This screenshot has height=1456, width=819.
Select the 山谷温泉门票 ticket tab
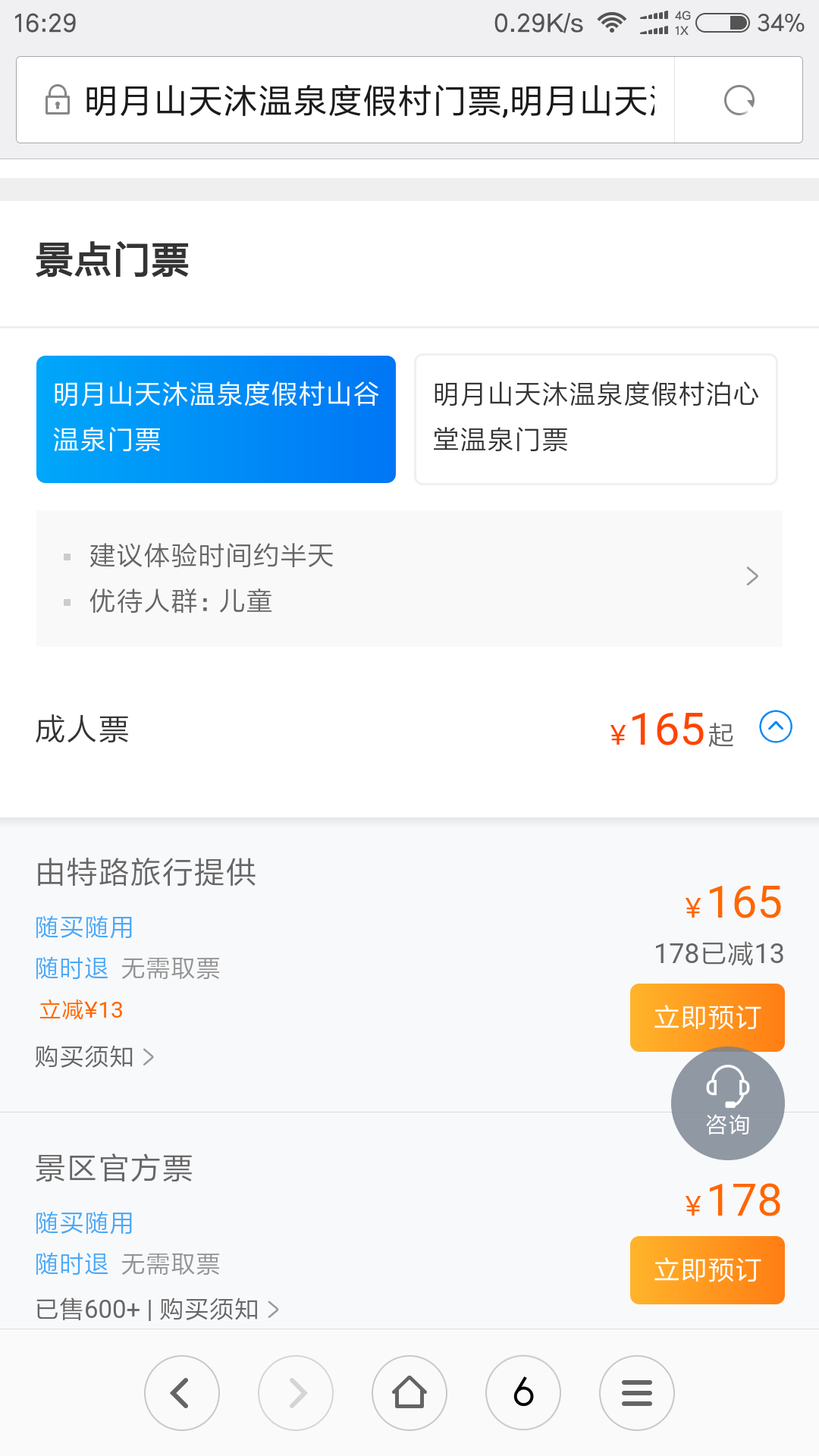click(x=216, y=419)
